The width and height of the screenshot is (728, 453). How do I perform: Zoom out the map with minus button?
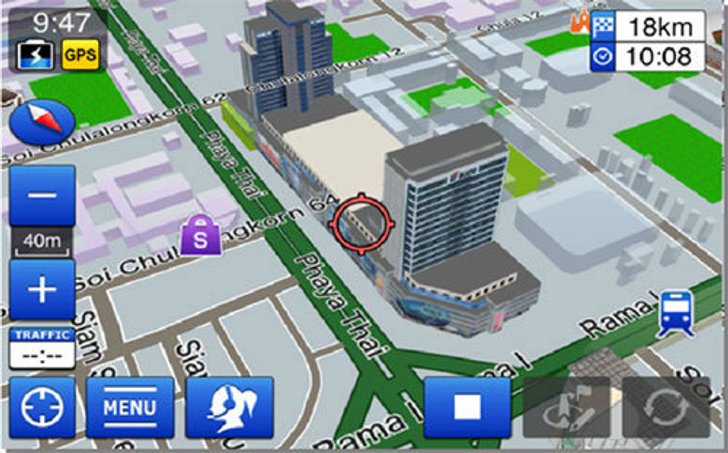(x=42, y=195)
